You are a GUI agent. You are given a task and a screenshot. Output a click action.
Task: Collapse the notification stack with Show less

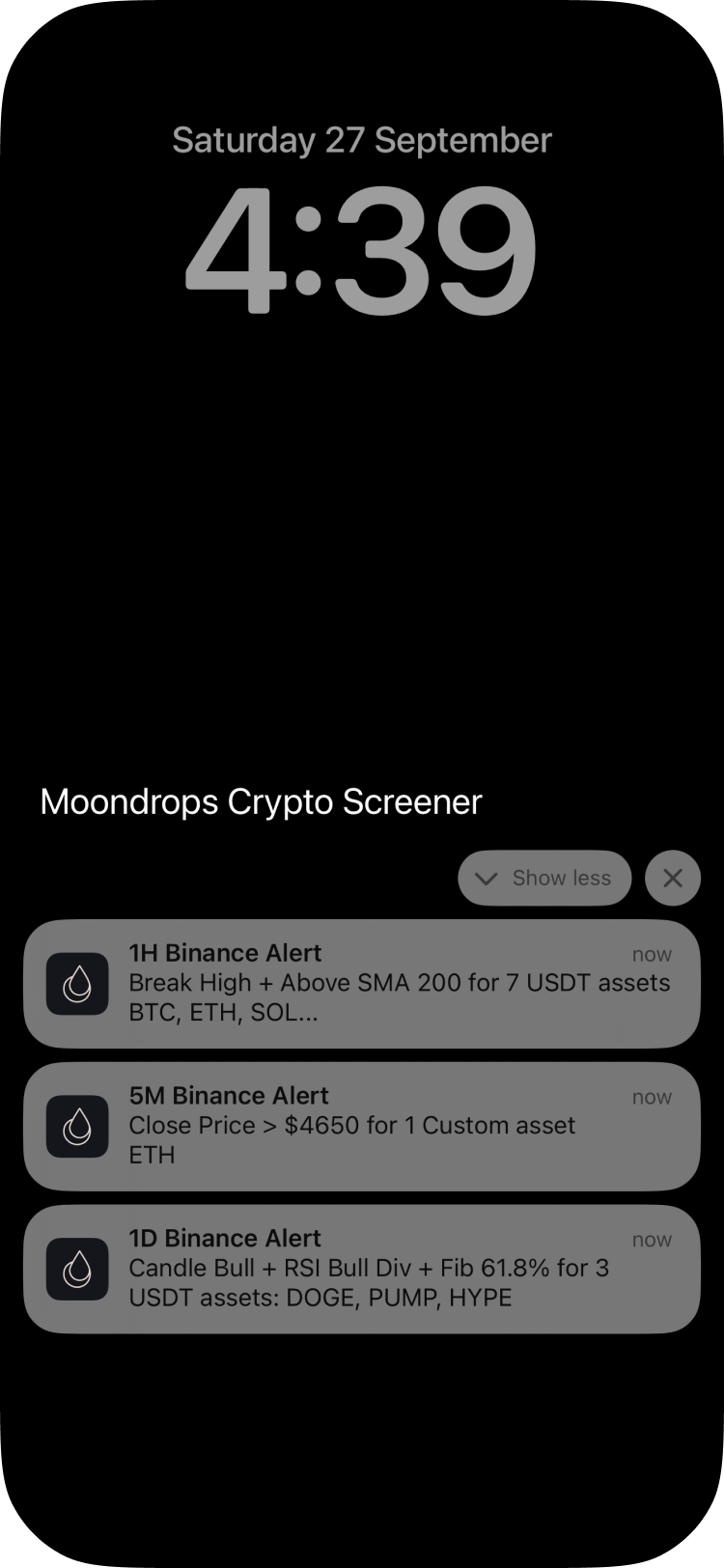tap(544, 878)
